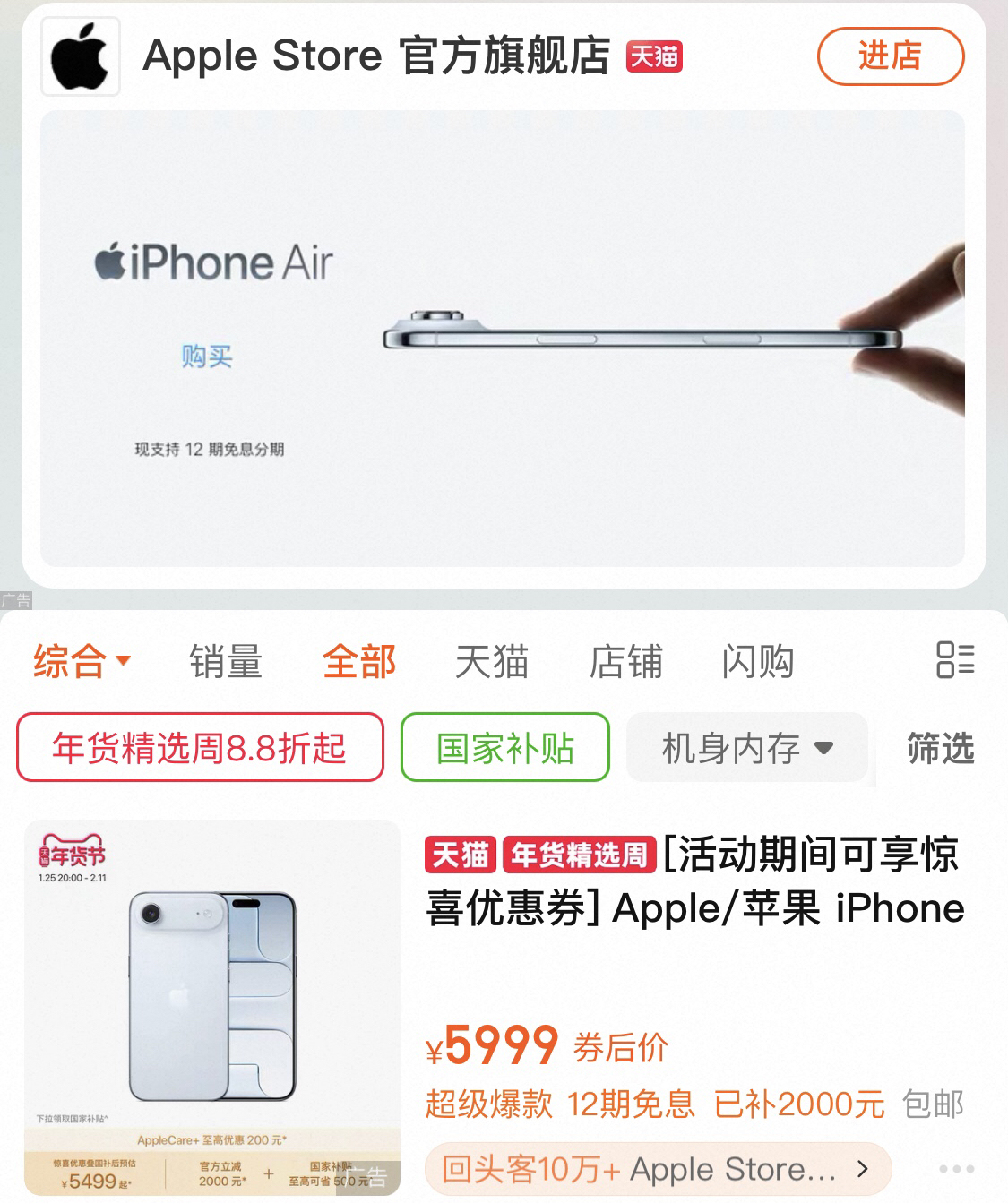The height and width of the screenshot is (1203, 1008).
Task: Open the 筛选 filter panel
Action: [940, 748]
